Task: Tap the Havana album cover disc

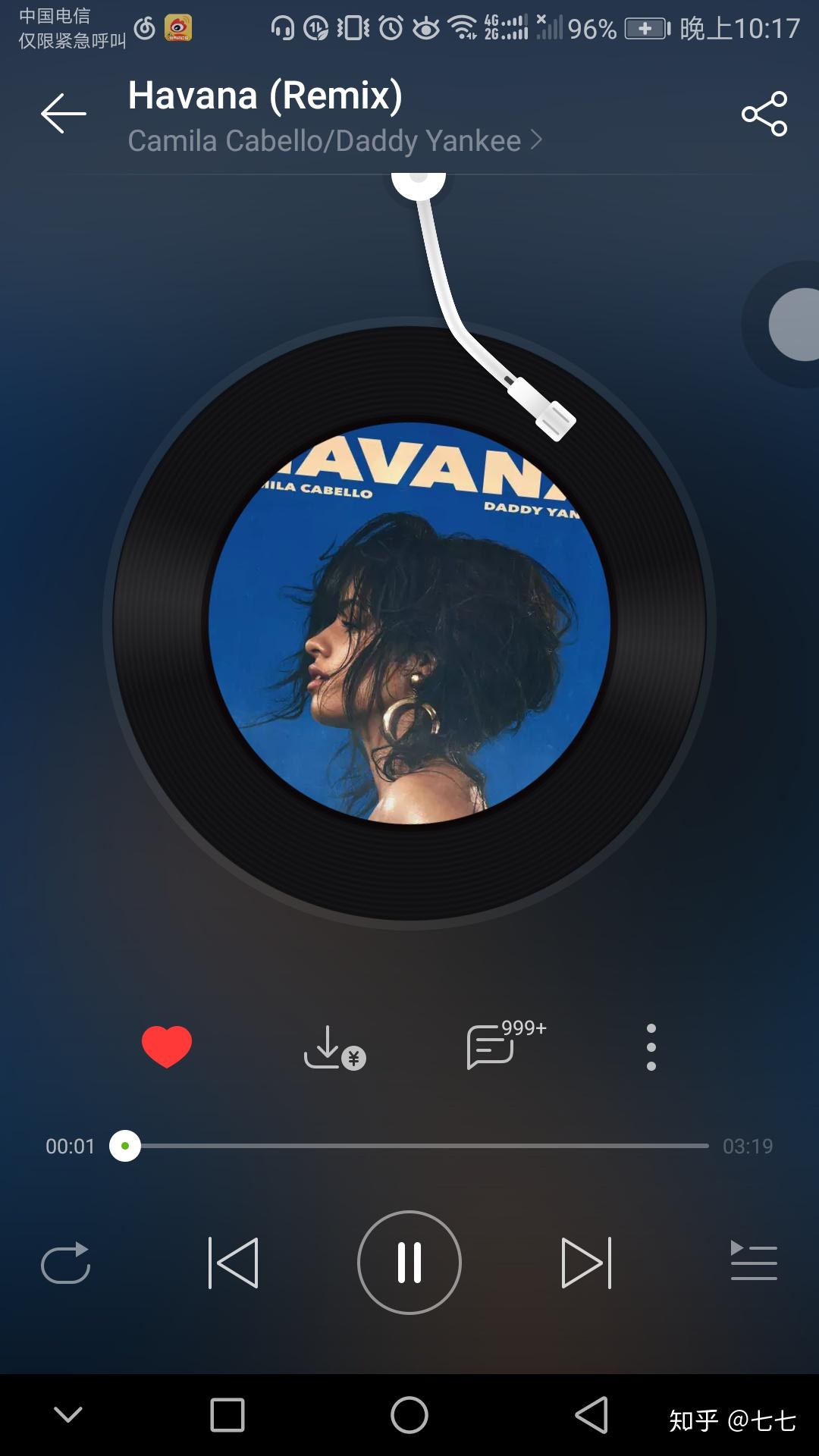Action: (409, 623)
